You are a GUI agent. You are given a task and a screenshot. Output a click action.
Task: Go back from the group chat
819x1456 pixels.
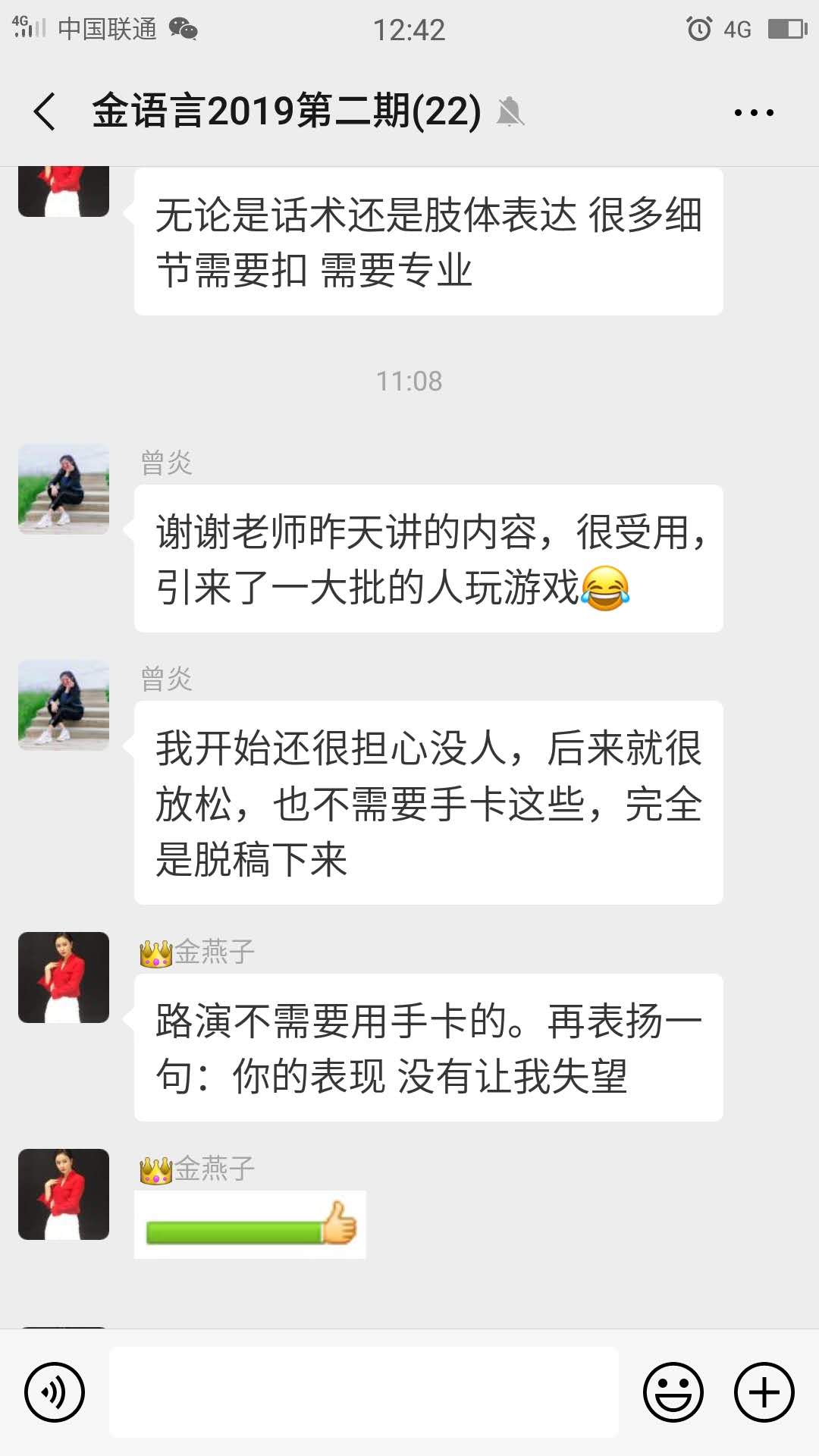pyautogui.click(x=45, y=112)
